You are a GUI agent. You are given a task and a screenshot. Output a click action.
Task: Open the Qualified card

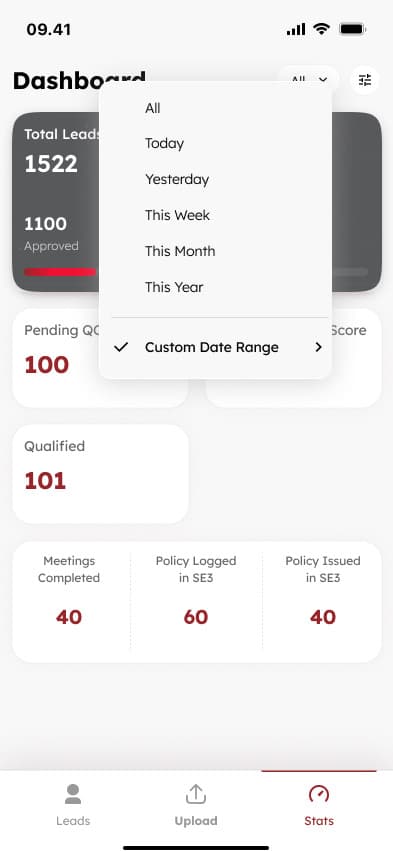(101, 474)
